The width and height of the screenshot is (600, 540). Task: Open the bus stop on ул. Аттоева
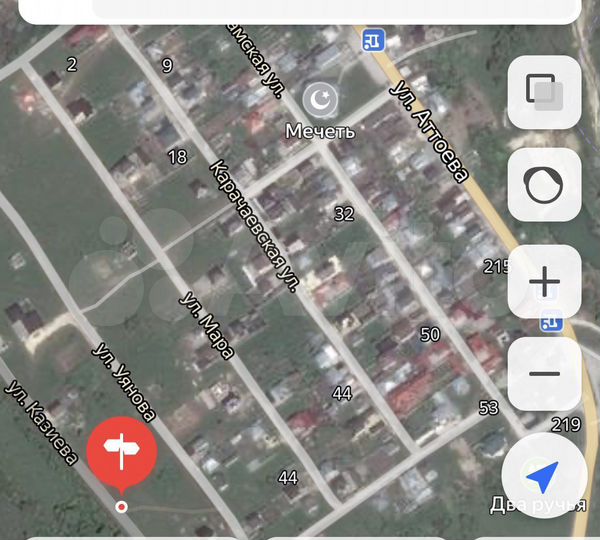(372, 40)
